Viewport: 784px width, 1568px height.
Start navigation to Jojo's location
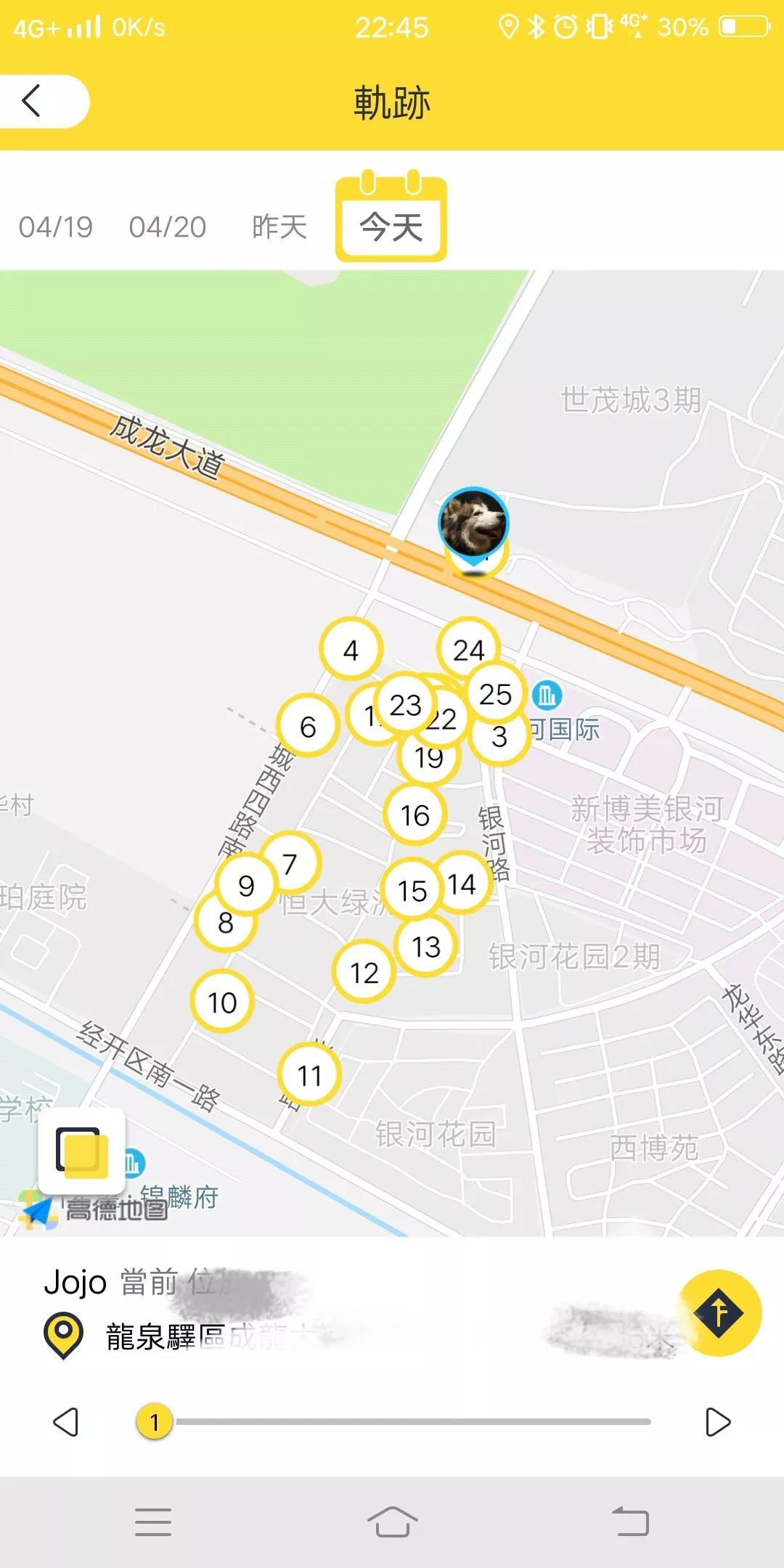pos(719,1312)
